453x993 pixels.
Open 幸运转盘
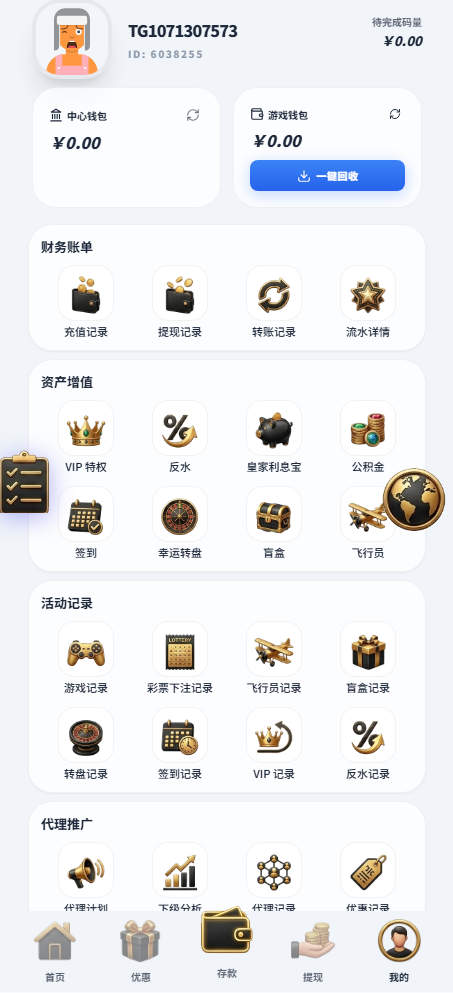tap(180, 523)
